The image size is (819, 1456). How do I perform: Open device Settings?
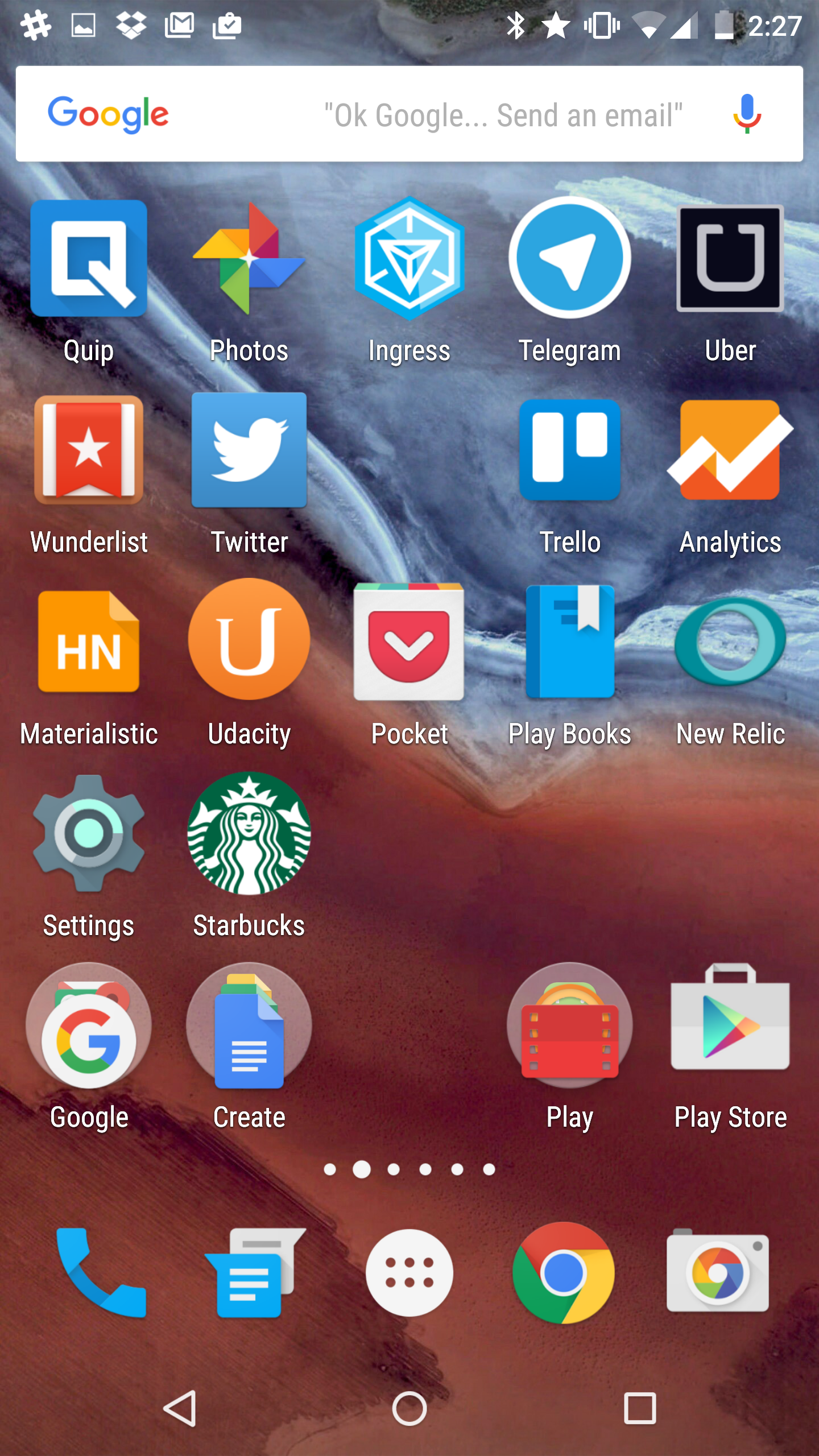pyautogui.click(x=89, y=834)
